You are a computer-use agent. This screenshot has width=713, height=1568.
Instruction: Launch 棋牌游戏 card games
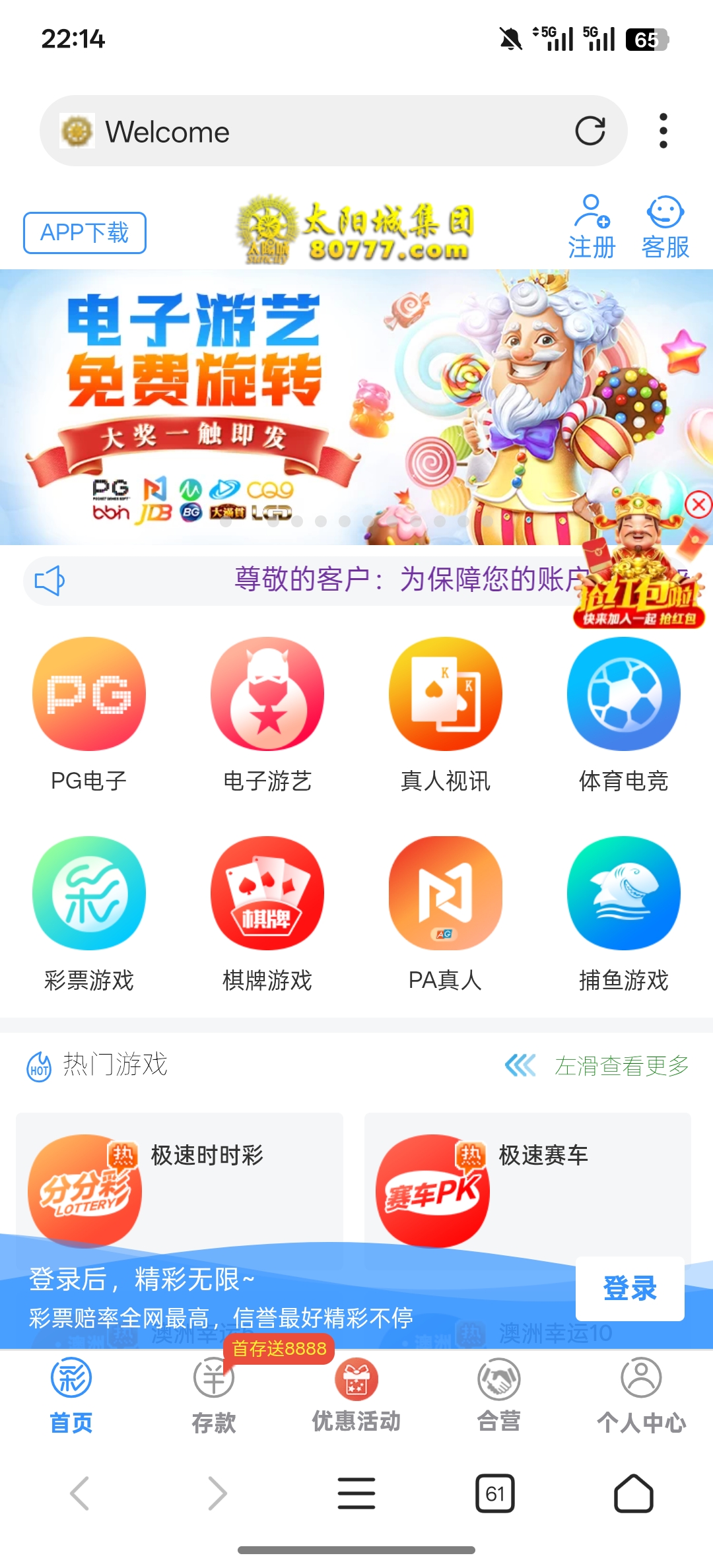tap(267, 892)
